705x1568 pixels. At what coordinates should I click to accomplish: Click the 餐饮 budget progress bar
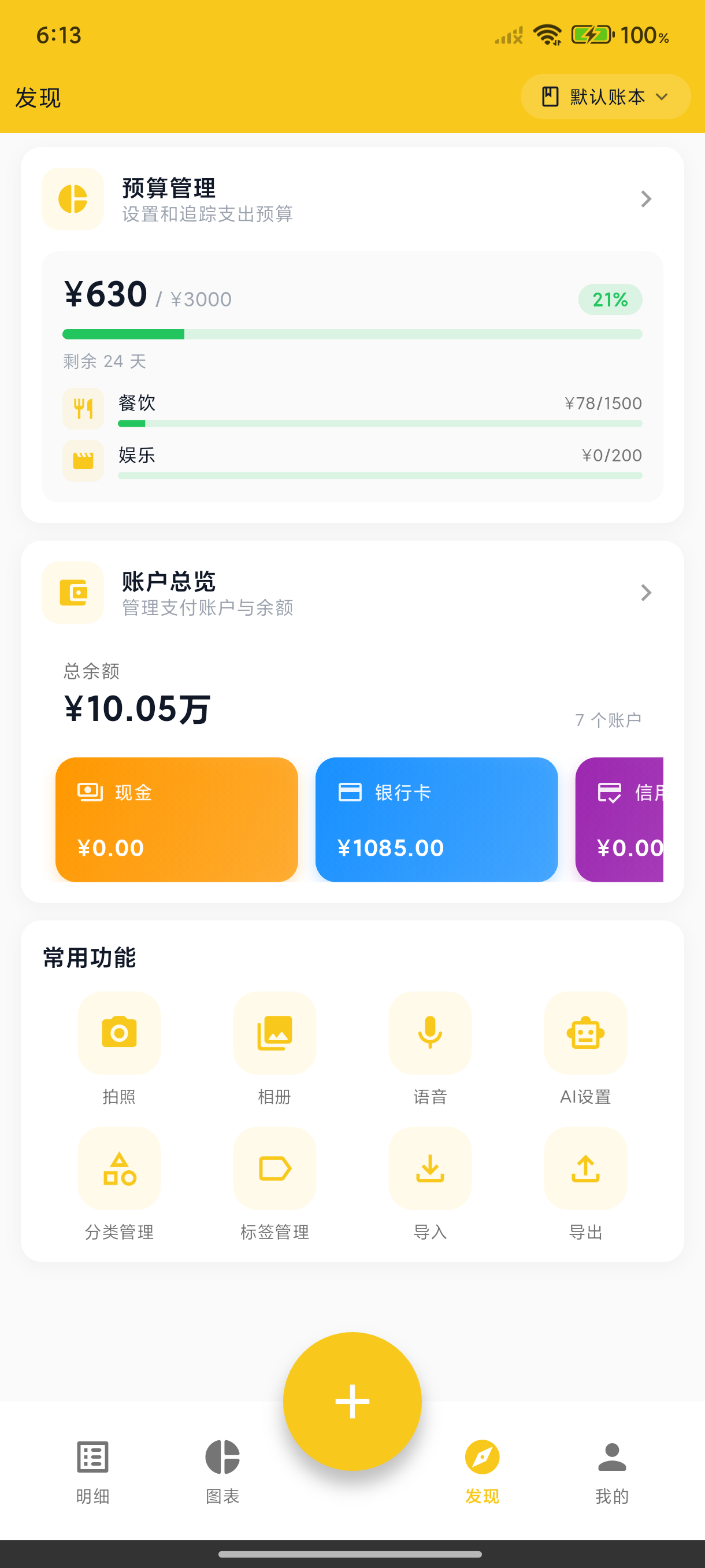(380, 423)
